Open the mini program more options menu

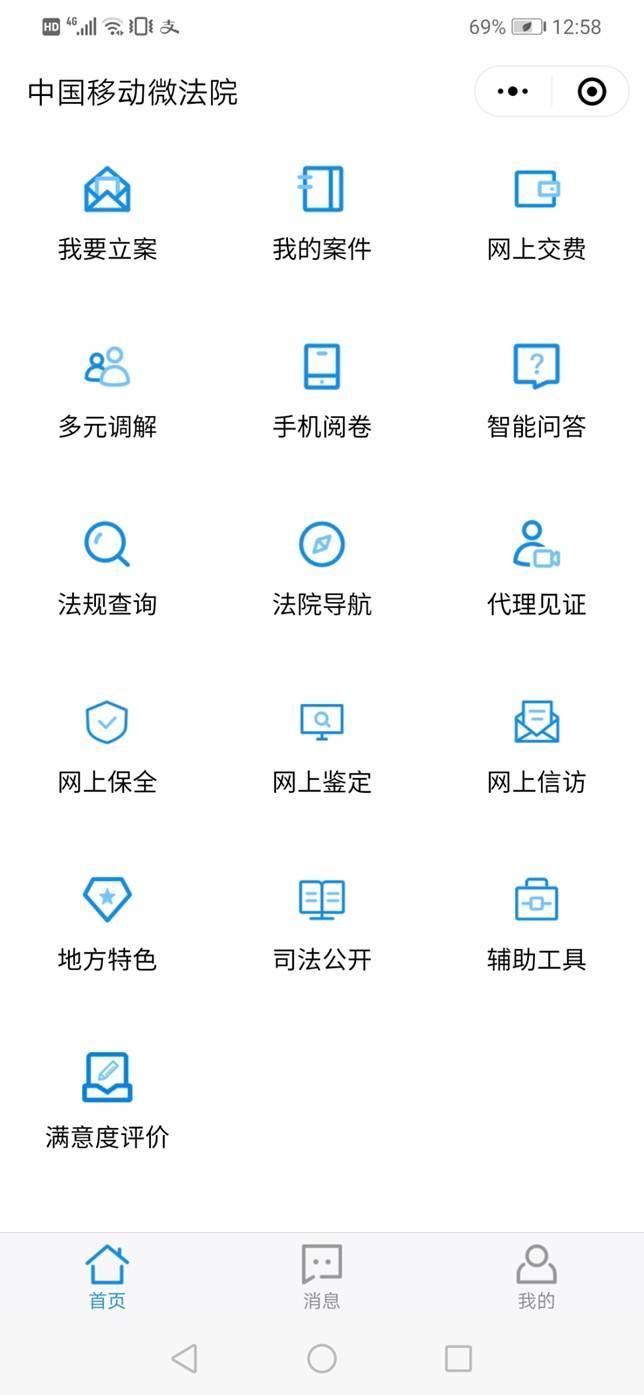(x=513, y=92)
